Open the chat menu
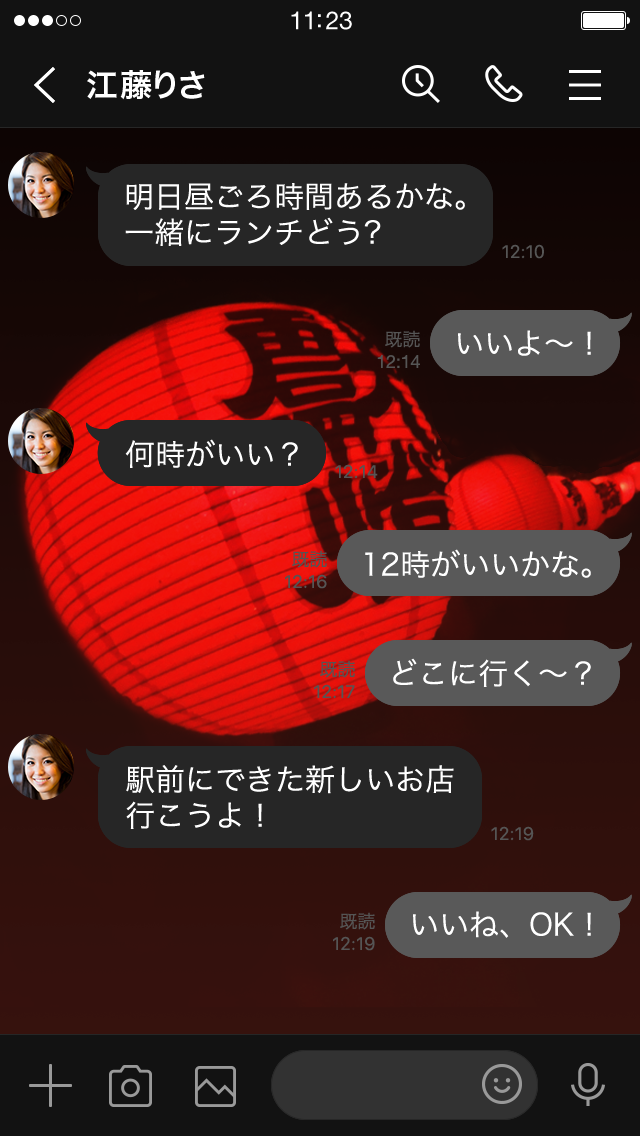Viewport: 640px width, 1136px height. [585, 85]
